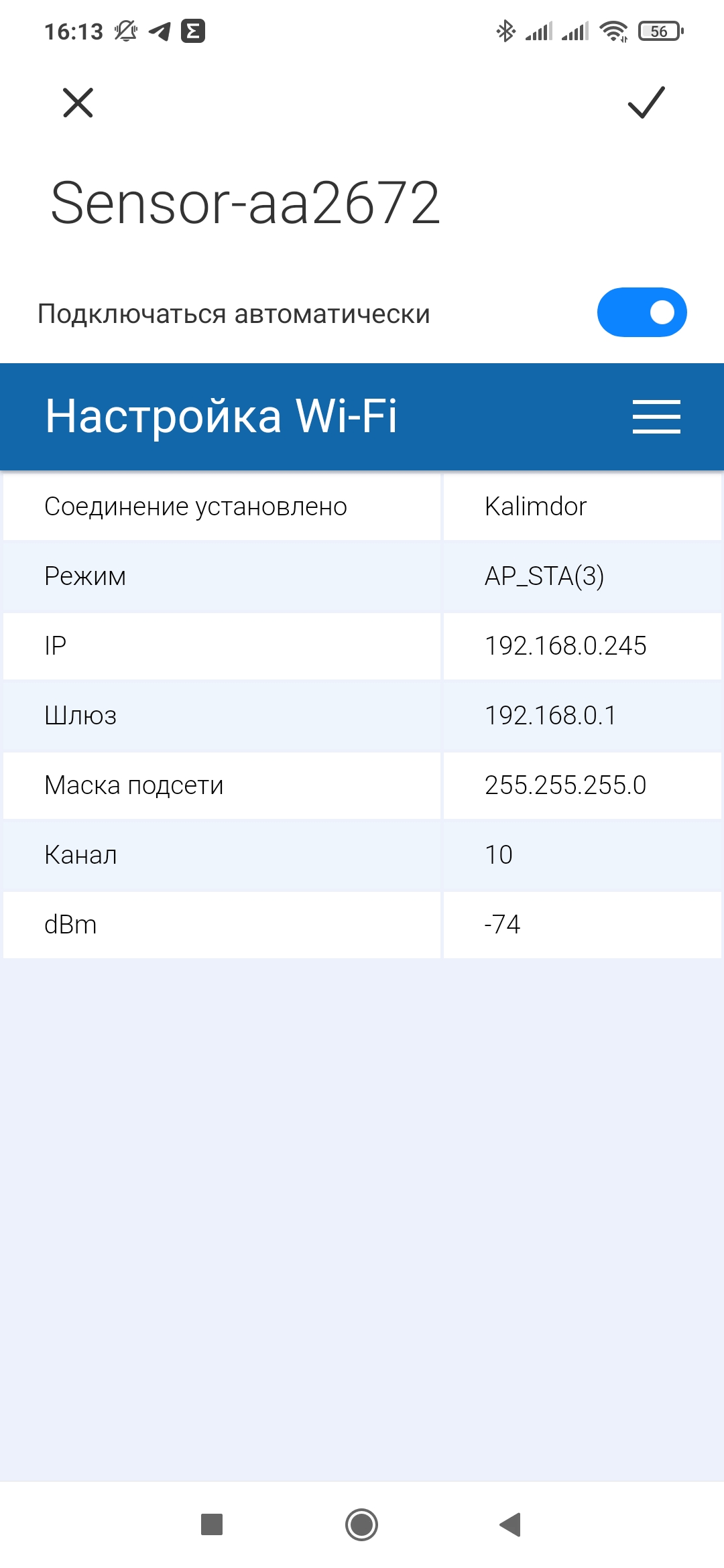Close the Sensor-aa2672 screen with the X

pyautogui.click(x=78, y=103)
